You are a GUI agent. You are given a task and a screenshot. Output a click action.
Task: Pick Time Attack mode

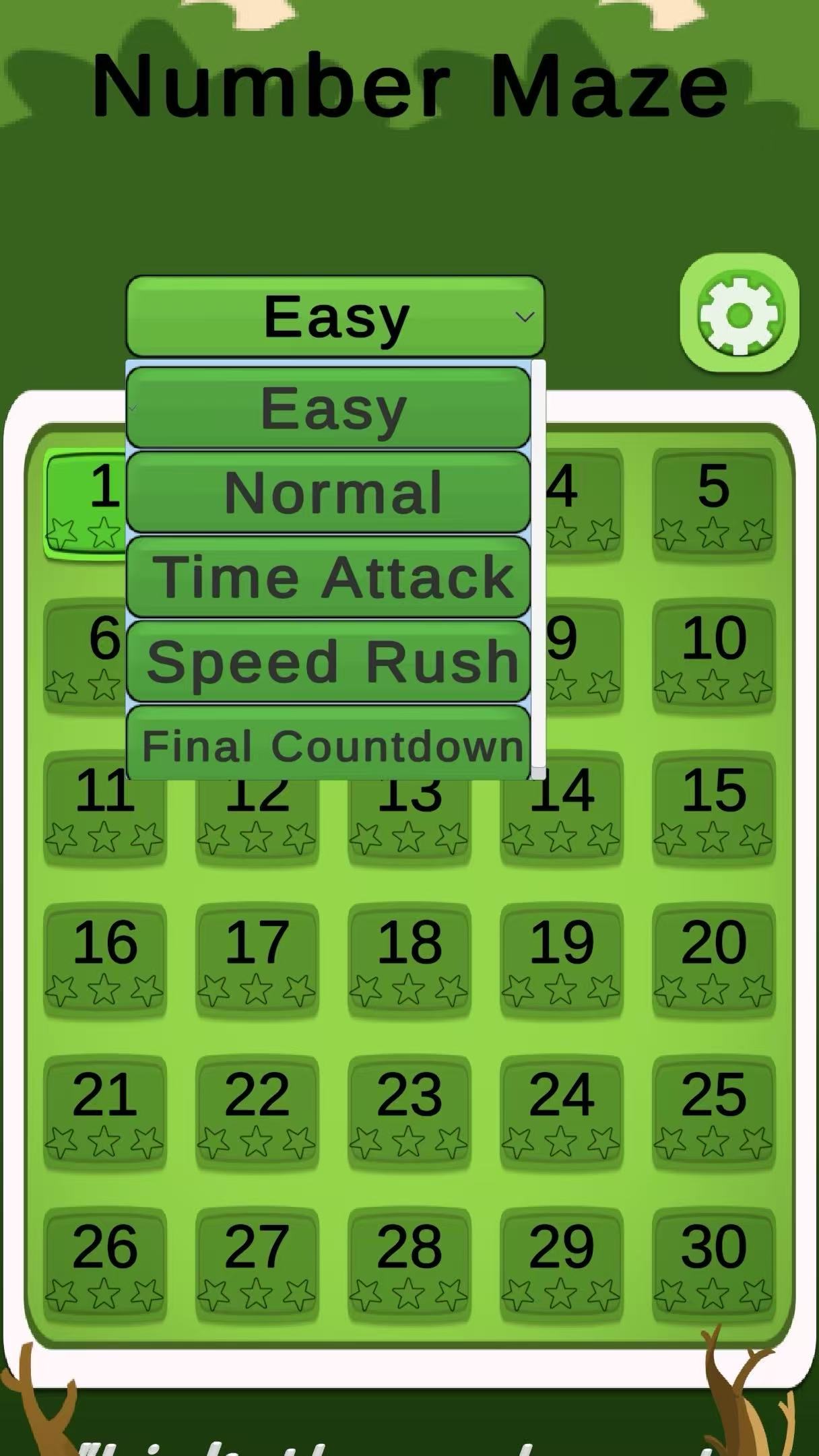tap(328, 578)
